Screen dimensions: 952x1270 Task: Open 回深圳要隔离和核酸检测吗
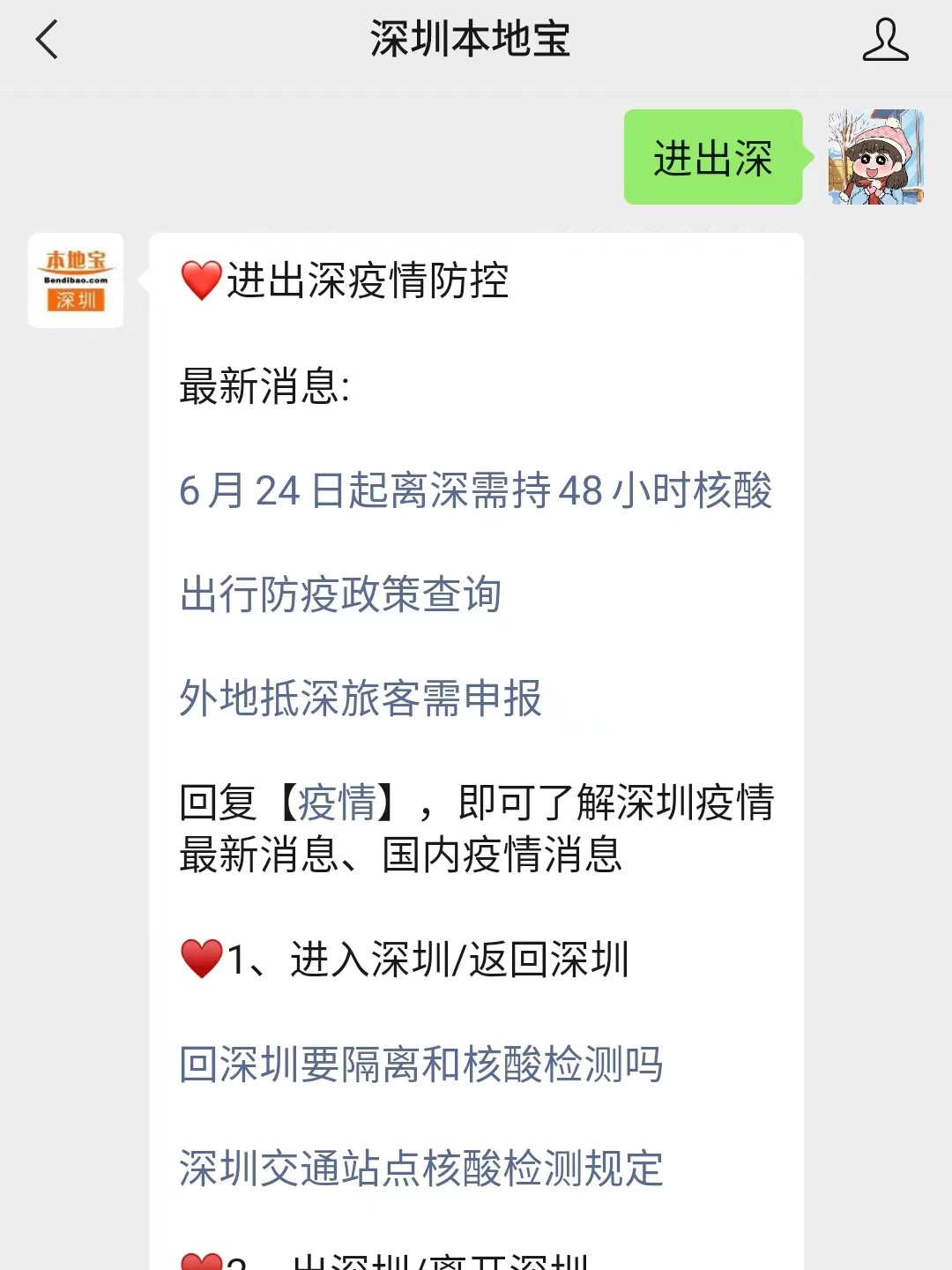point(420,1065)
